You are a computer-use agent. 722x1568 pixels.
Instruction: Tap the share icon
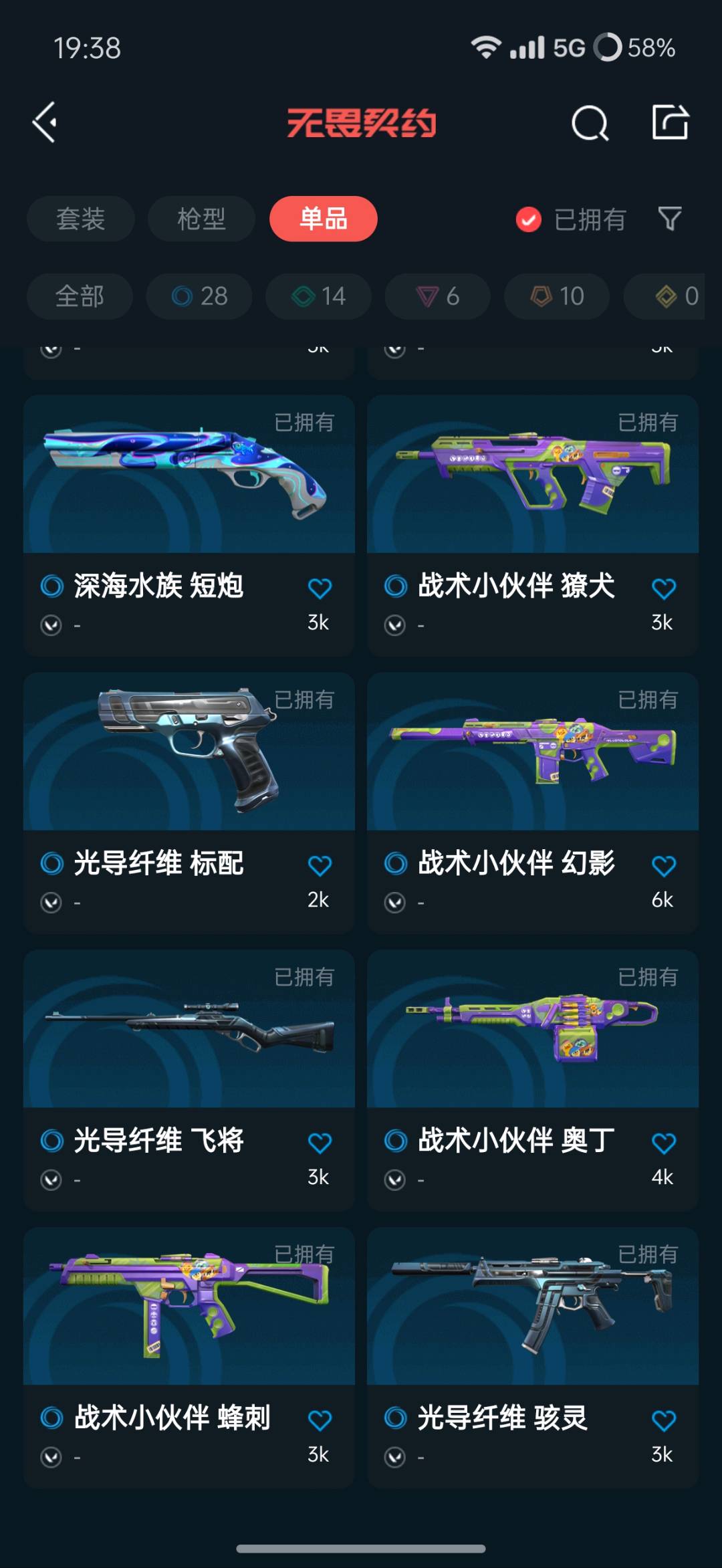(x=670, y=122)
